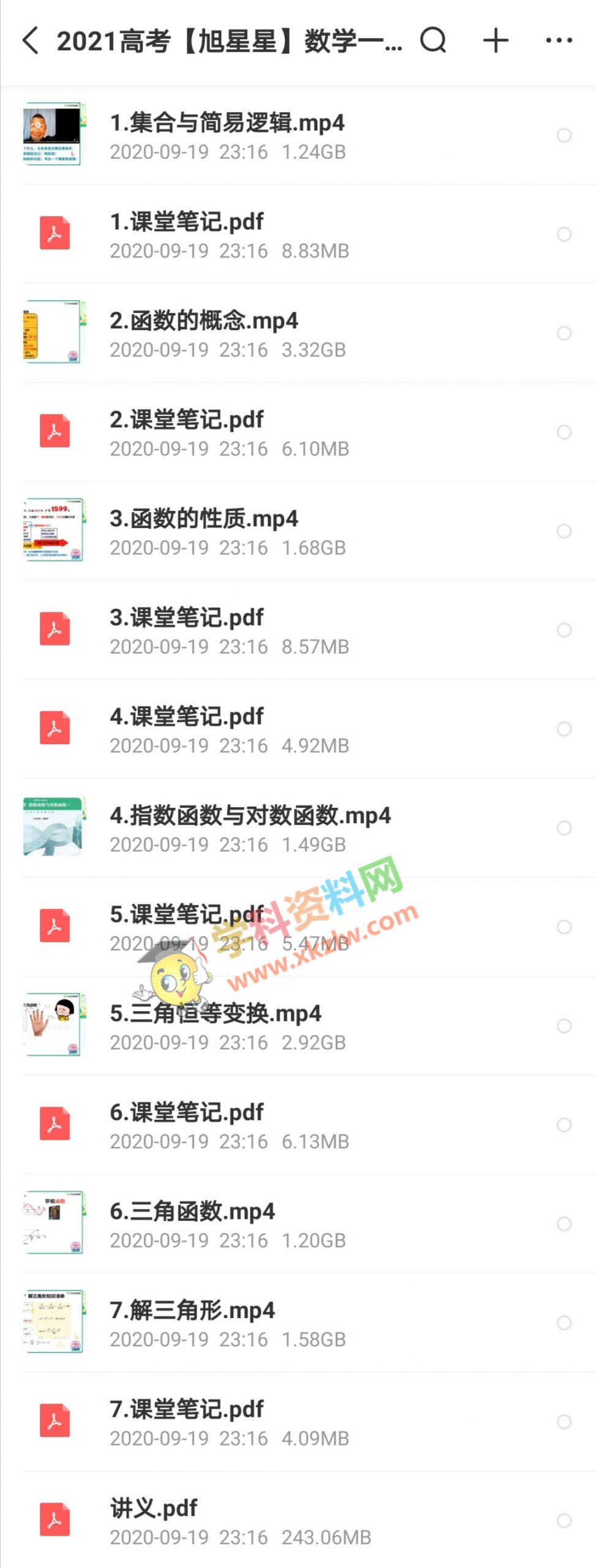597x1568 pixels.
Task: Select the circle beside 6.课堂笔记.pdf
Action: 564,1125
